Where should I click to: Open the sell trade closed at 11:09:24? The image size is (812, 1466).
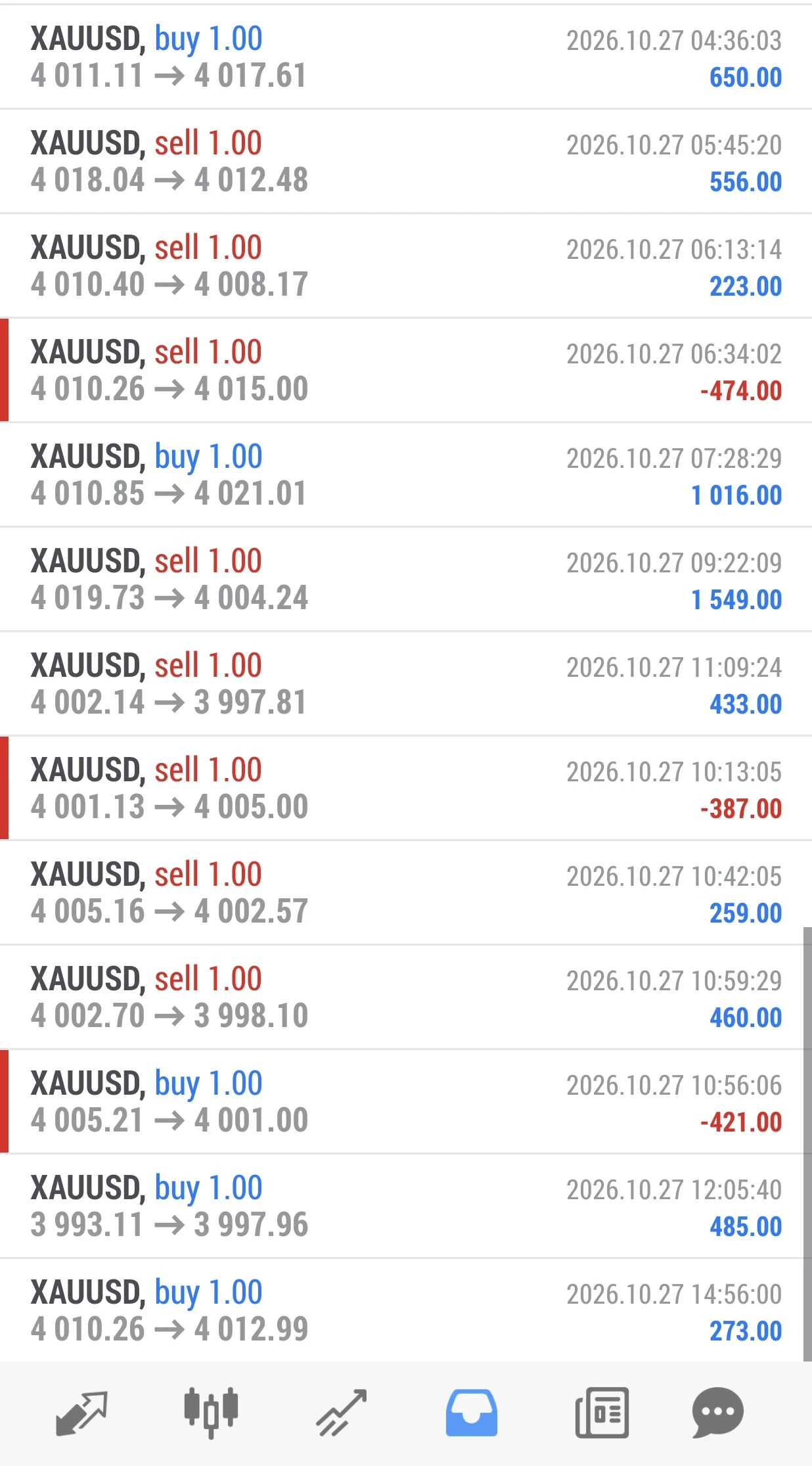[x=406, y=684]
